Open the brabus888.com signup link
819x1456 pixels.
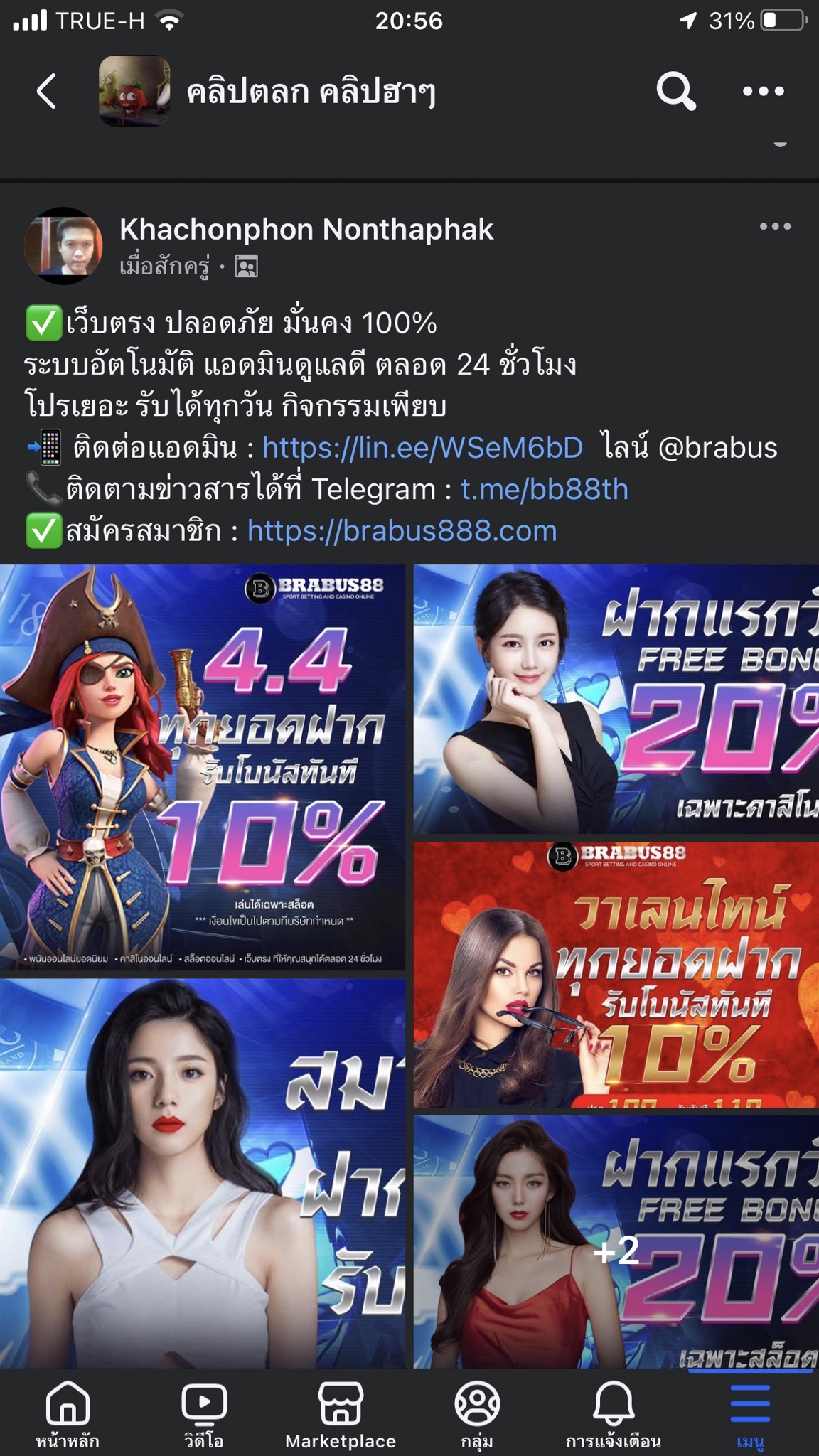click(x=402, y=531)
